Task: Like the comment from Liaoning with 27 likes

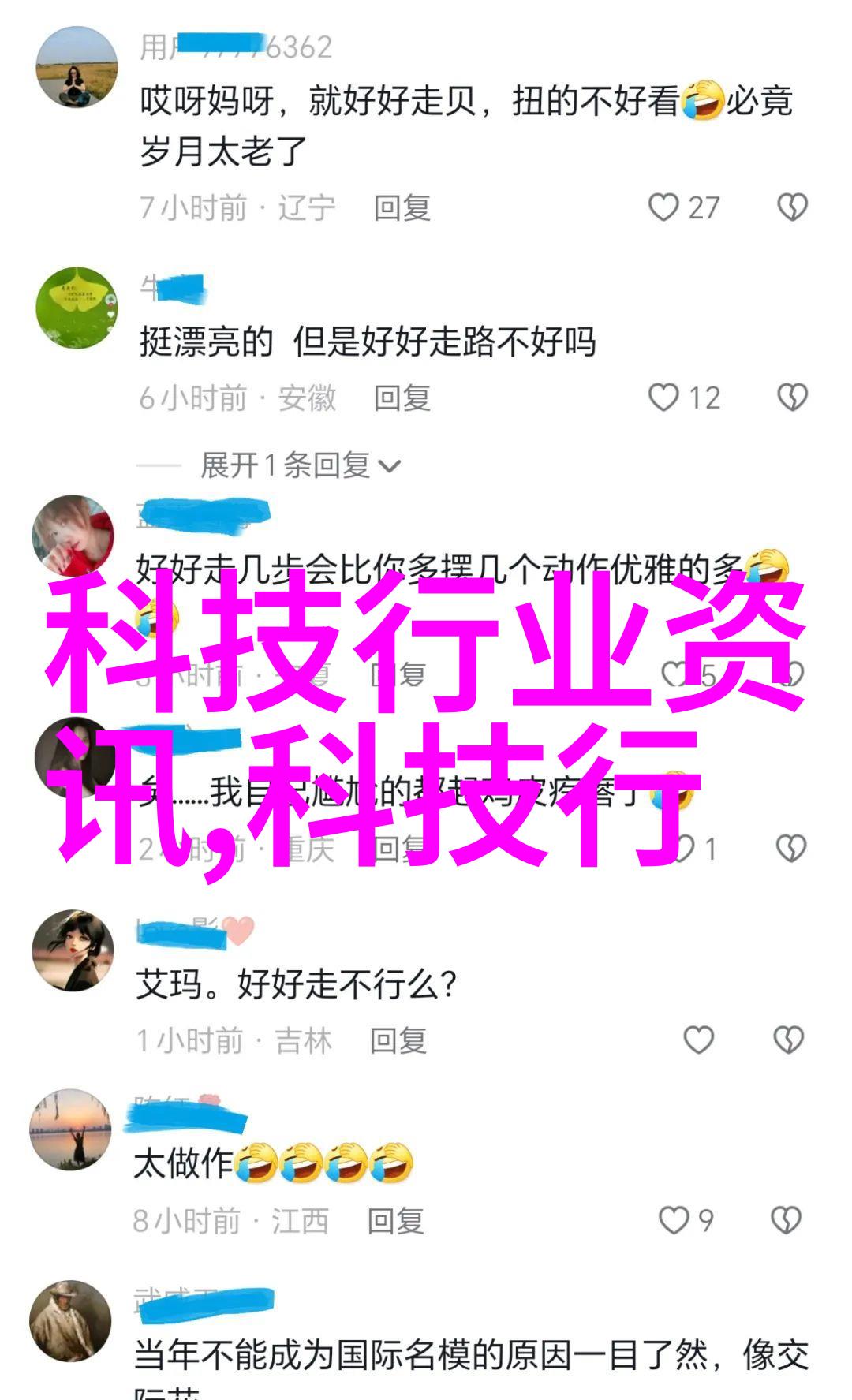Action: point(663,207)
